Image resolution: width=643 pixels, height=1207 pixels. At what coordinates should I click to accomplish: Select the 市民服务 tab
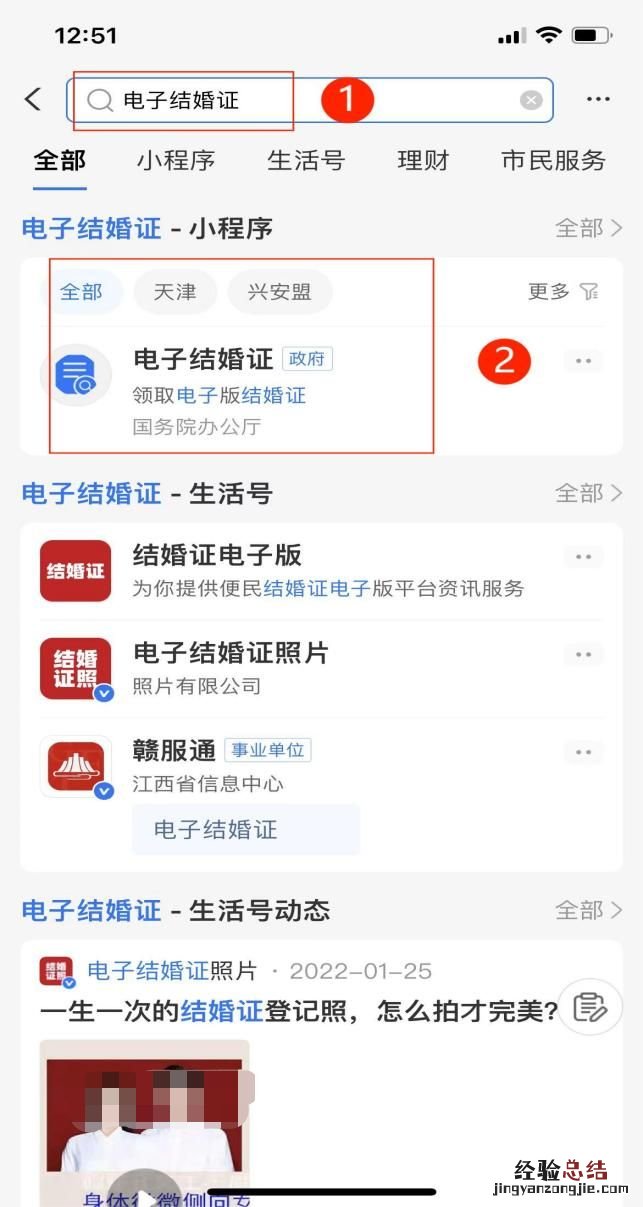pos(553,160)
